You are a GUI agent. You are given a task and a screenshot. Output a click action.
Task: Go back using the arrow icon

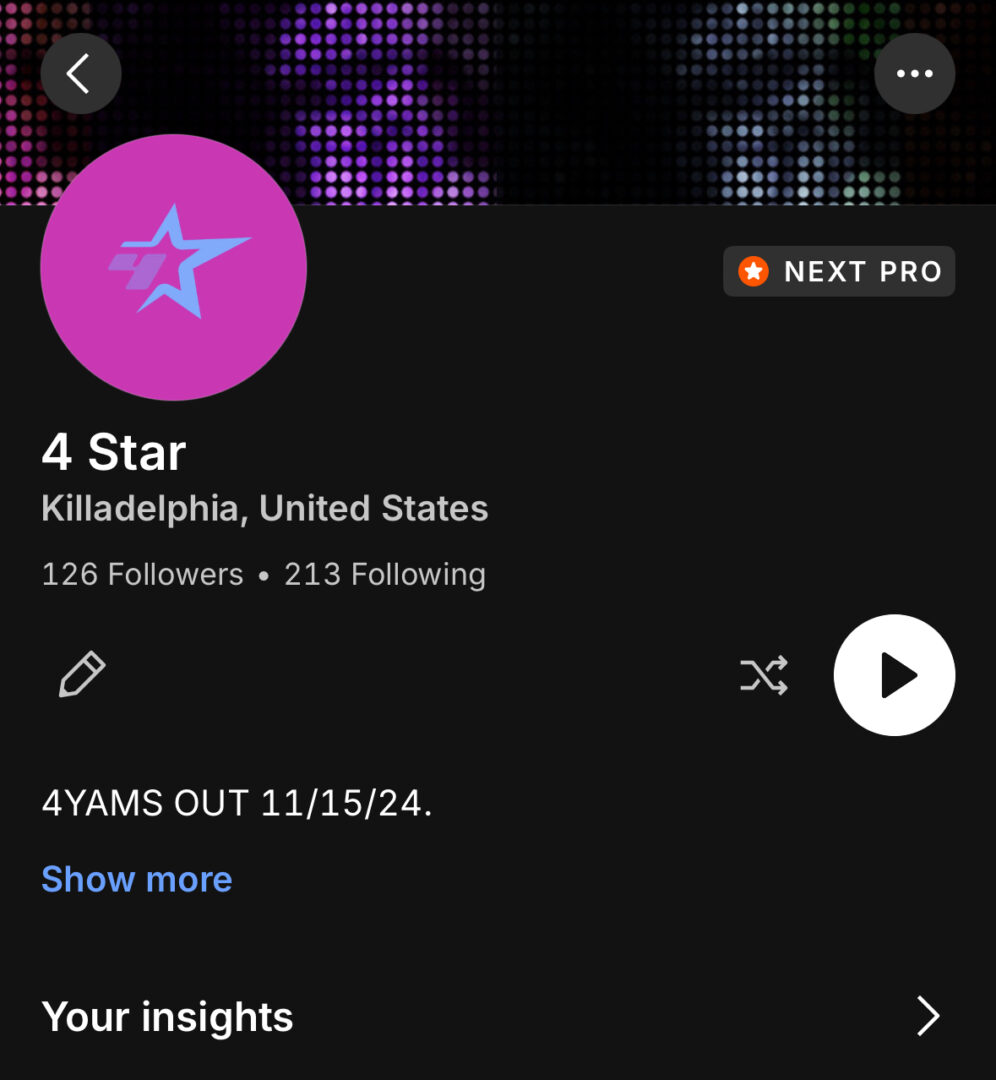click(80, 73)
